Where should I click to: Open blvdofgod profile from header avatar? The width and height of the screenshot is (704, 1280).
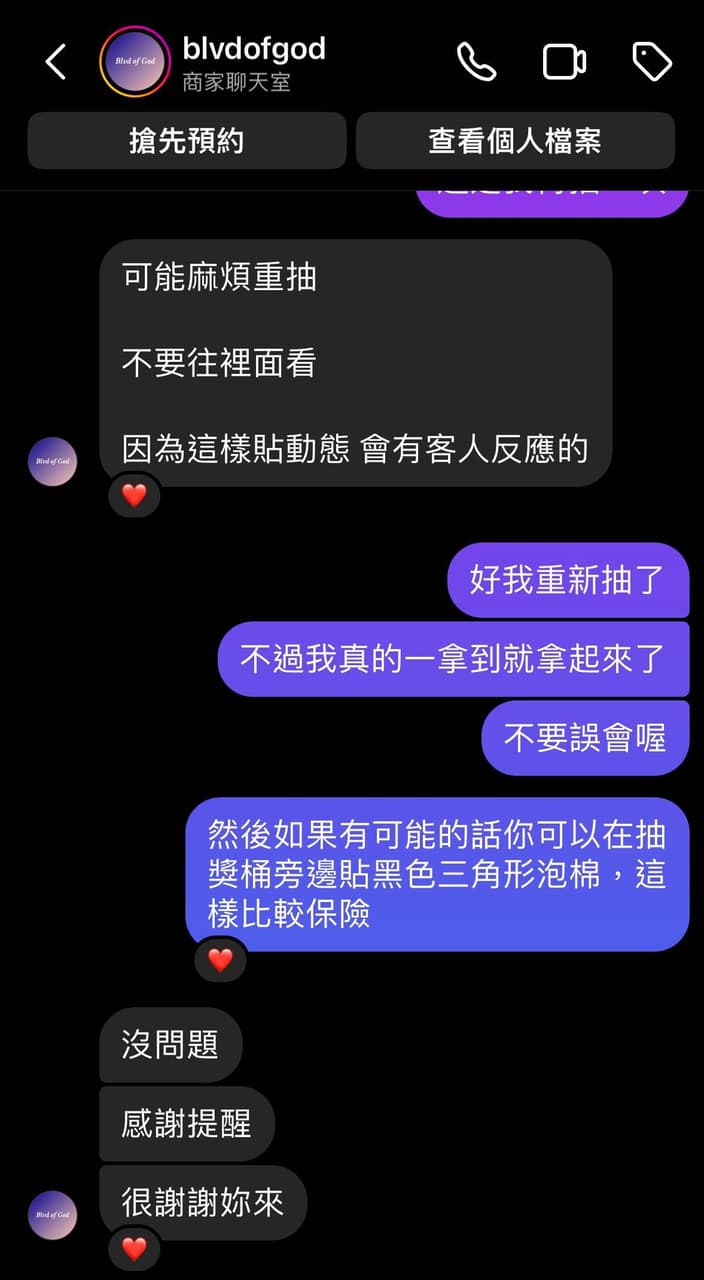(x=135, y=62)
